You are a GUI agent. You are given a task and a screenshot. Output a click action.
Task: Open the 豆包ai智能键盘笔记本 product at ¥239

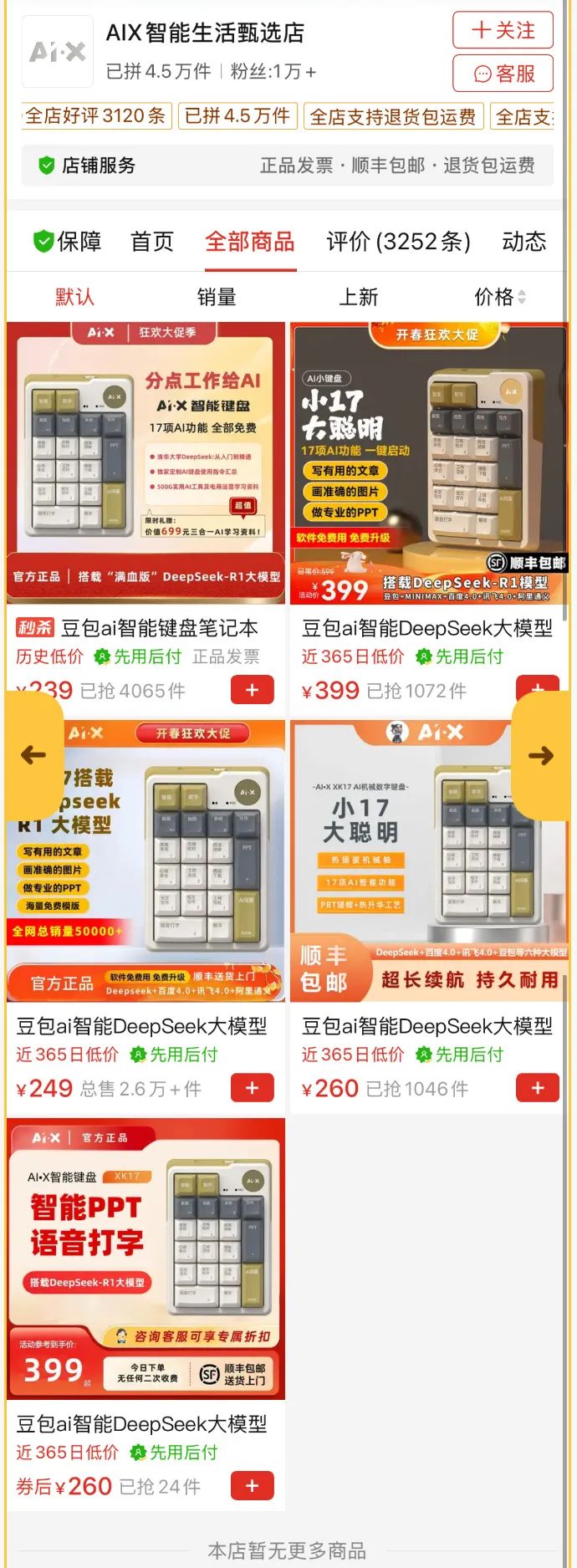(146, 462)
